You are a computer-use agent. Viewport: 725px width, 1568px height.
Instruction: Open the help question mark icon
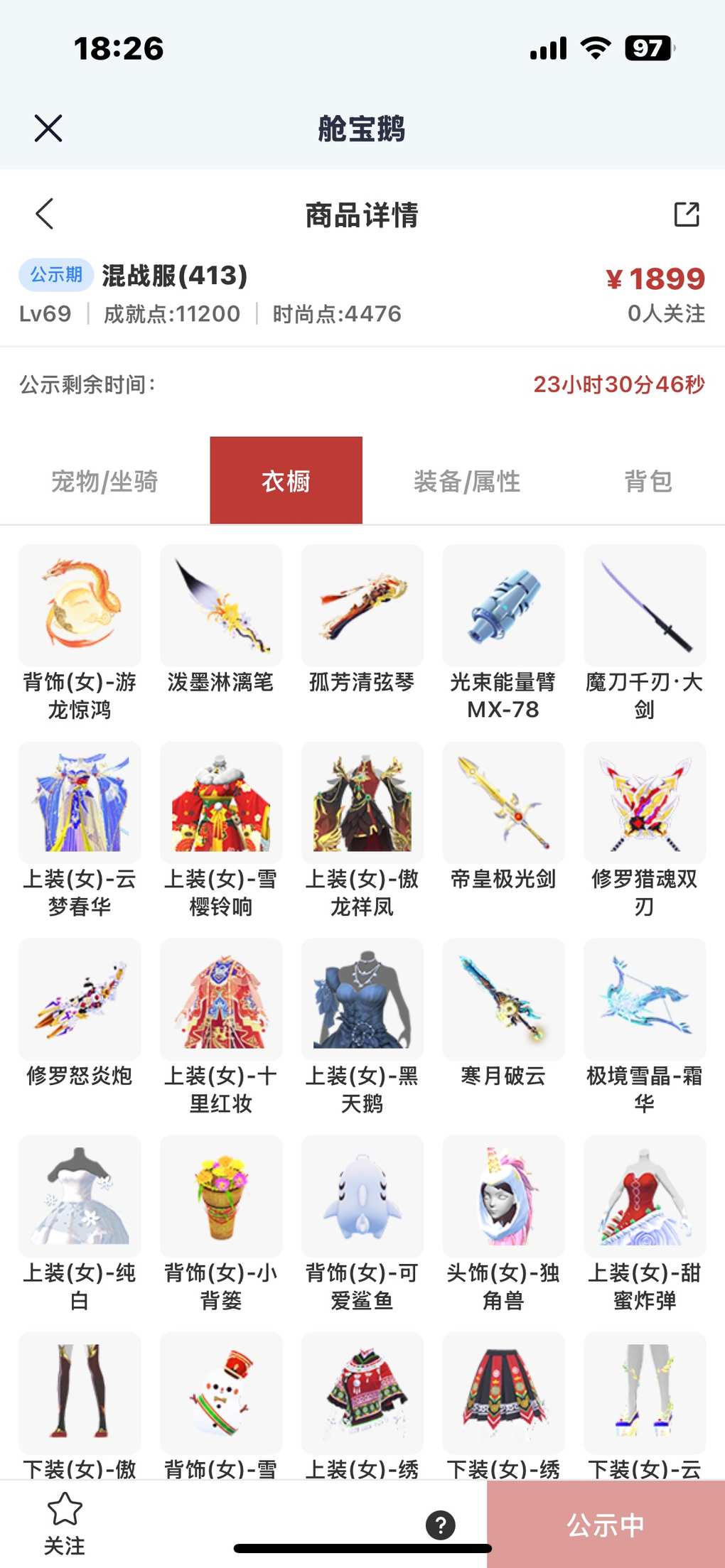click(x=441, y=1525)
